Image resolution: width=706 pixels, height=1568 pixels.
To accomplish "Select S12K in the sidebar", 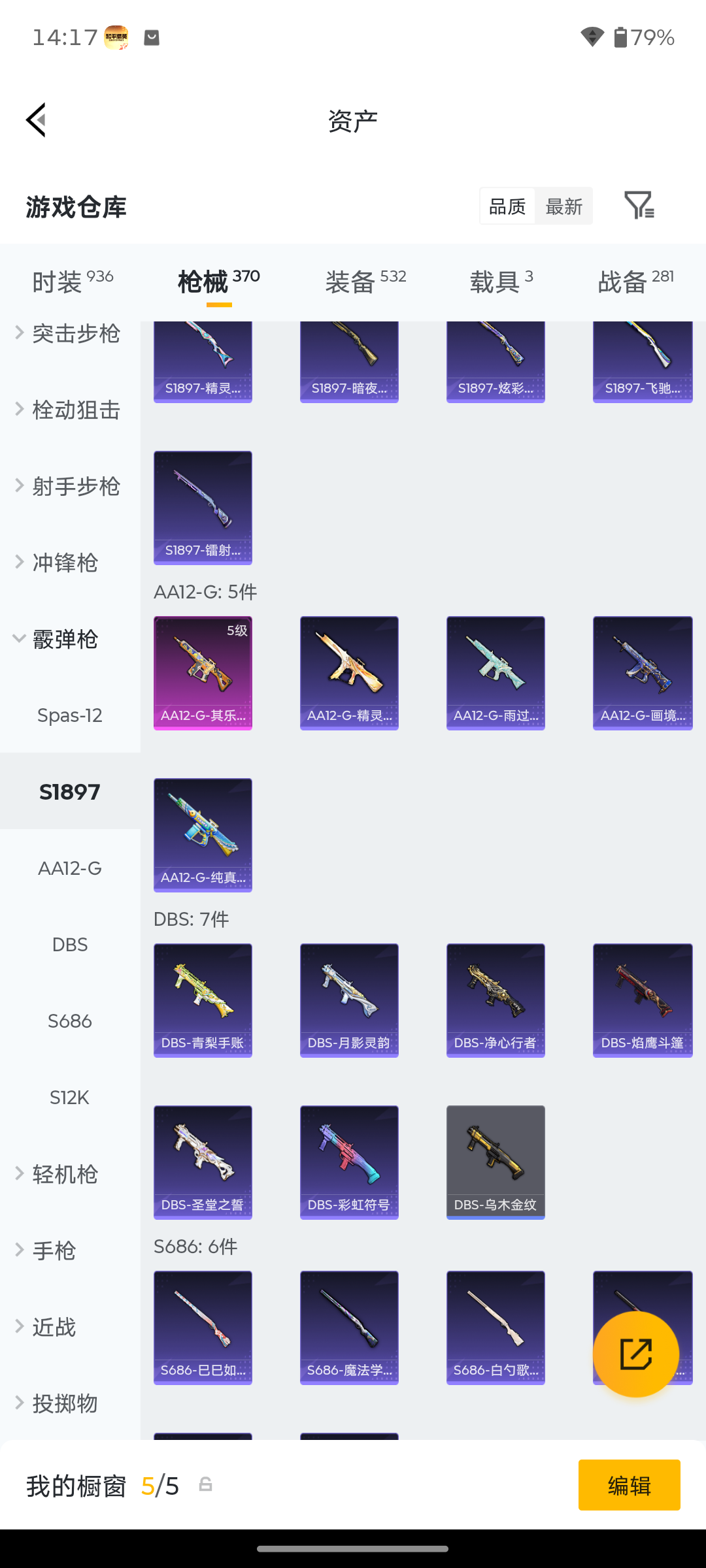I will tap(70, 1098).
